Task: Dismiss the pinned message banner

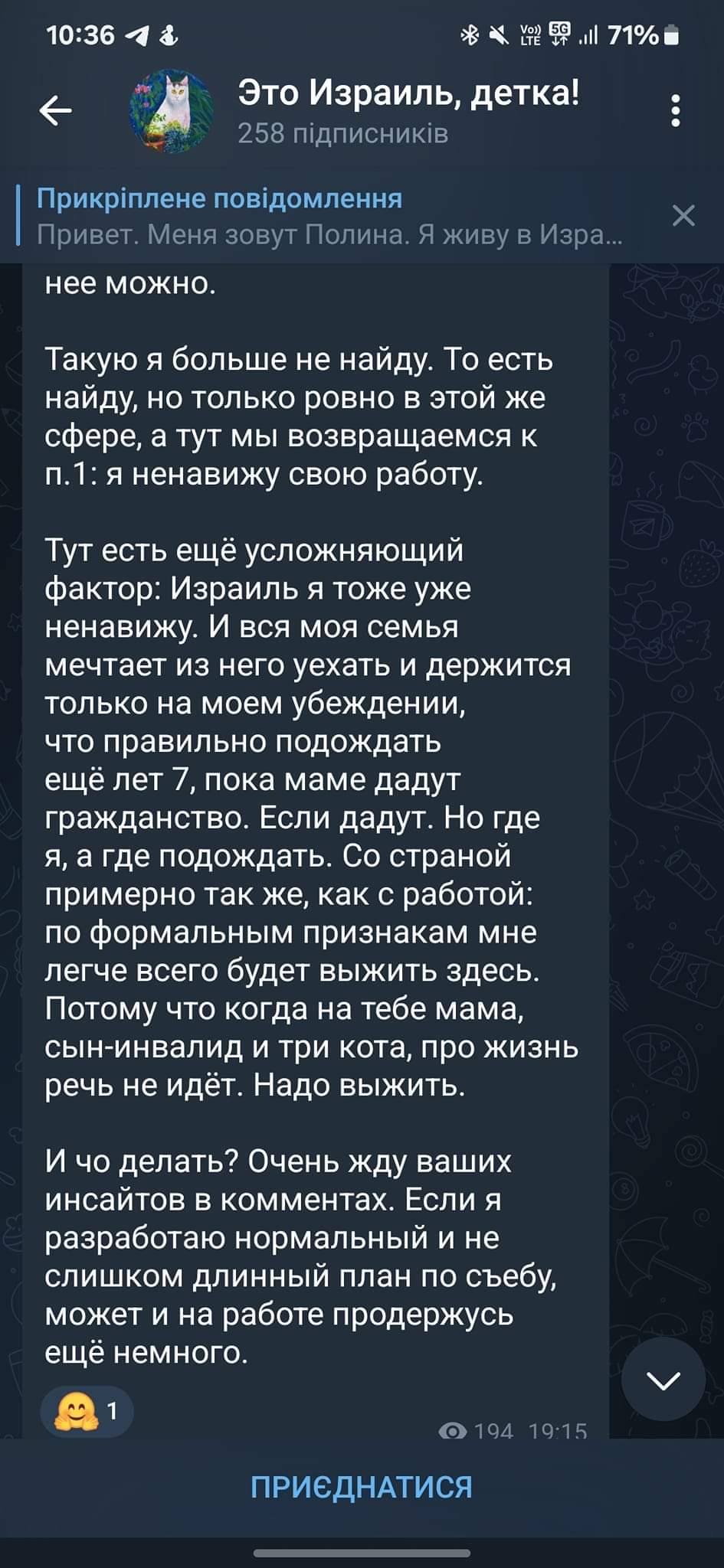Action: pos(683,216)
